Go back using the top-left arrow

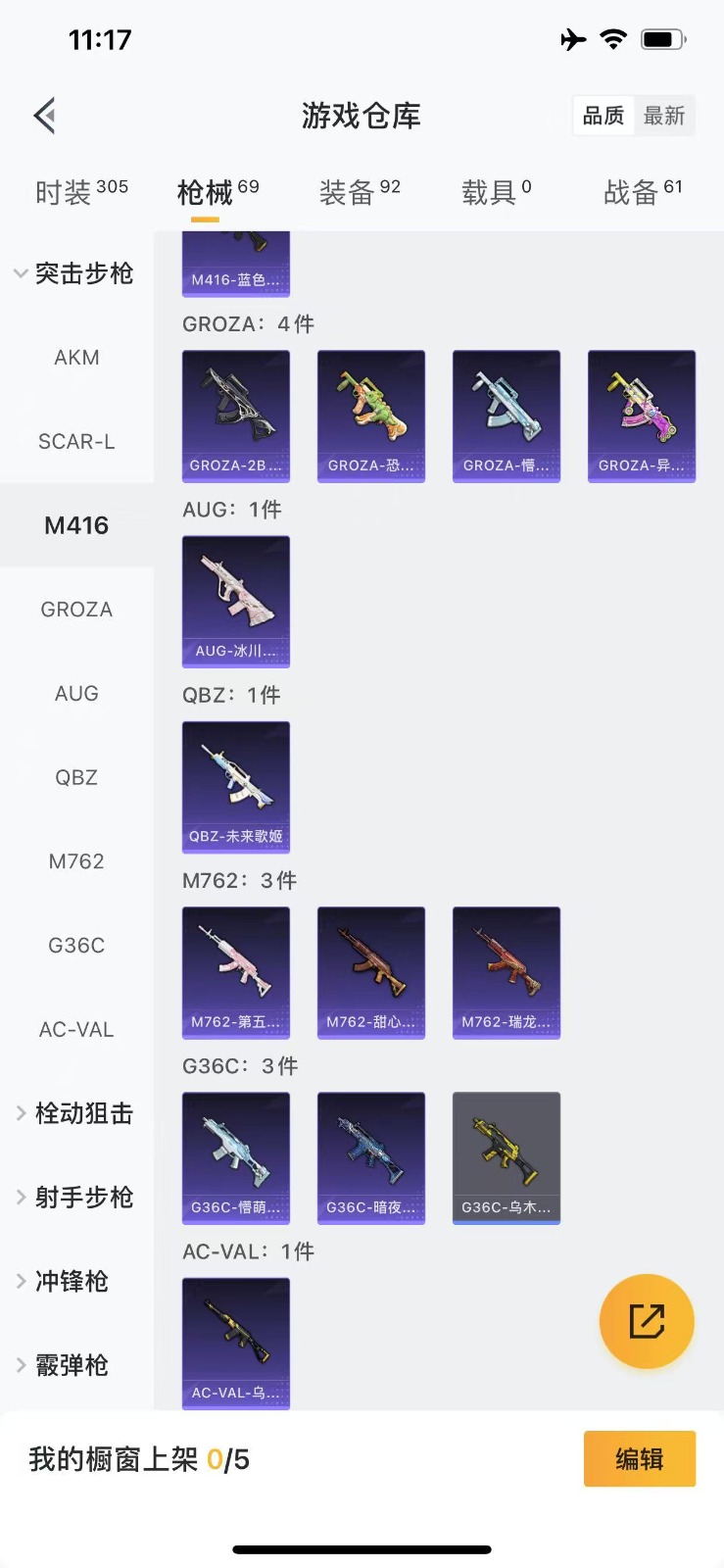44,116
